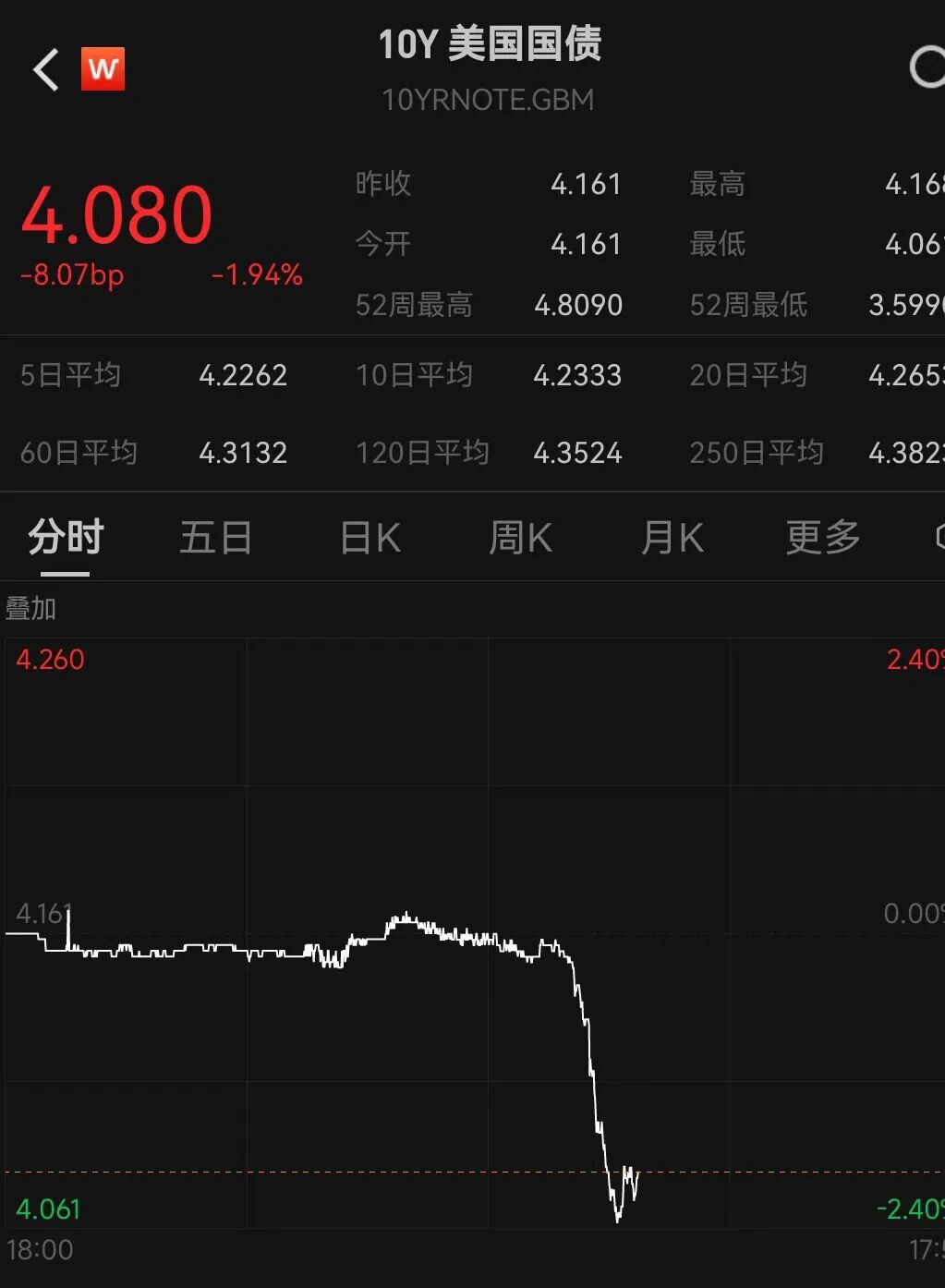Viewport: 945px width, 1288px height.
Task: Tap the 叠加 overlay button
Action: [30, 609]
